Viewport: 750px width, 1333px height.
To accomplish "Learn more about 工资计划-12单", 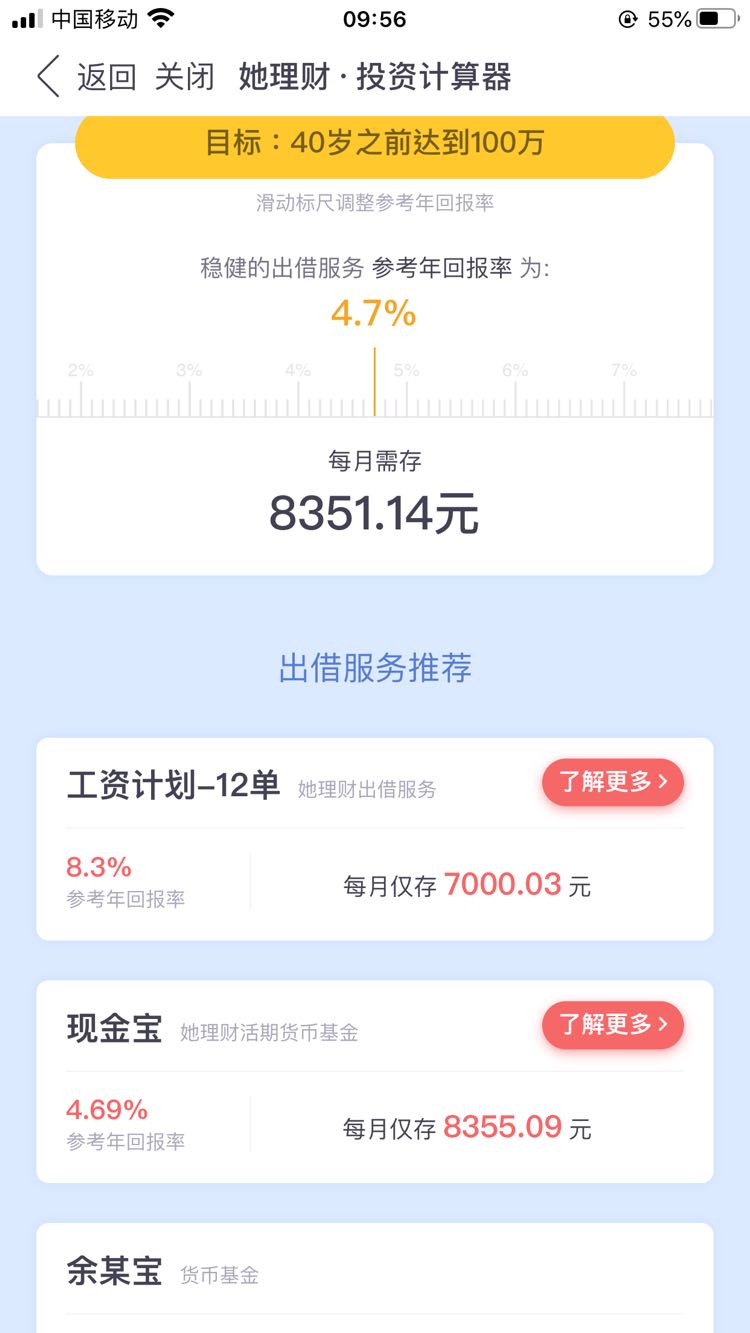I will pyautogui.click(x=613, y=782).
